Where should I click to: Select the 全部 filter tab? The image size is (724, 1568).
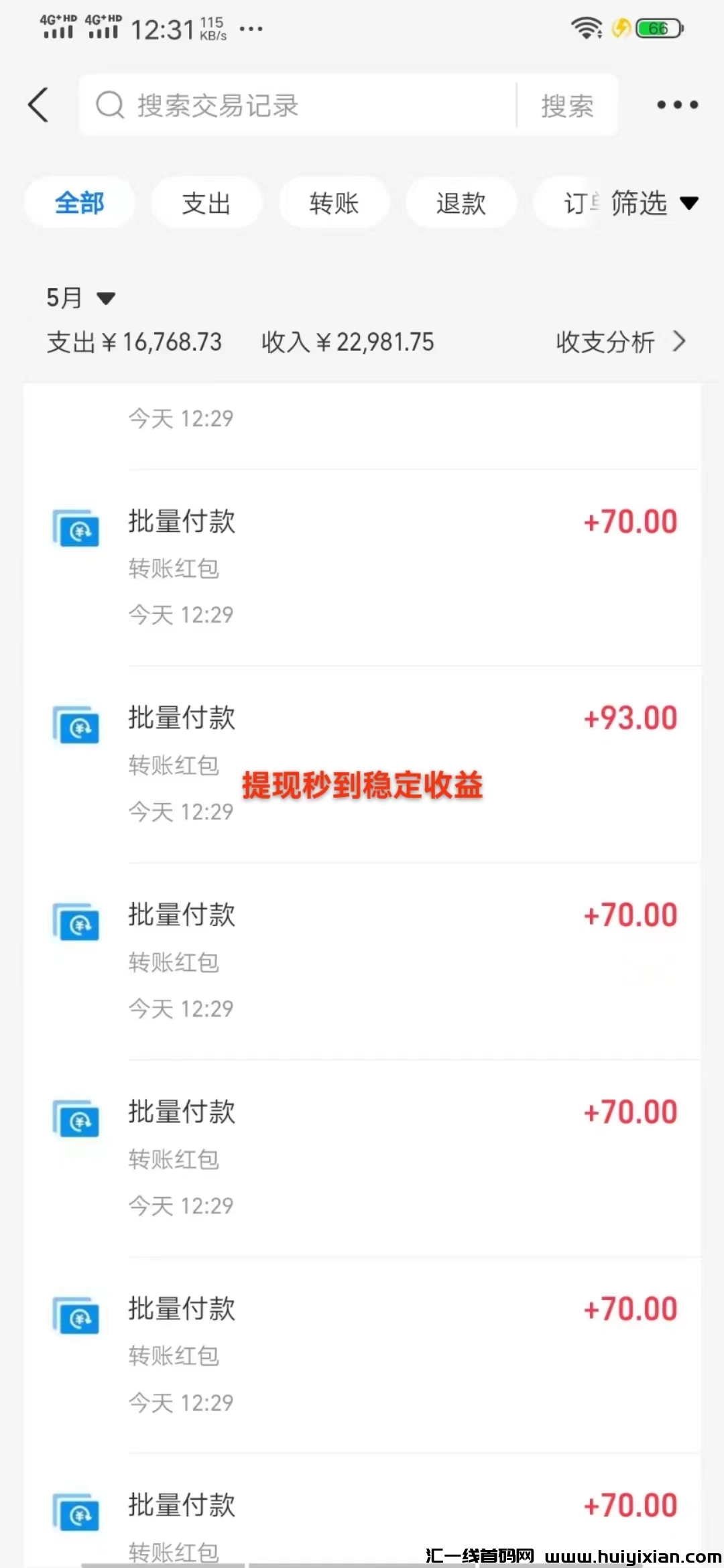[79, 203]
